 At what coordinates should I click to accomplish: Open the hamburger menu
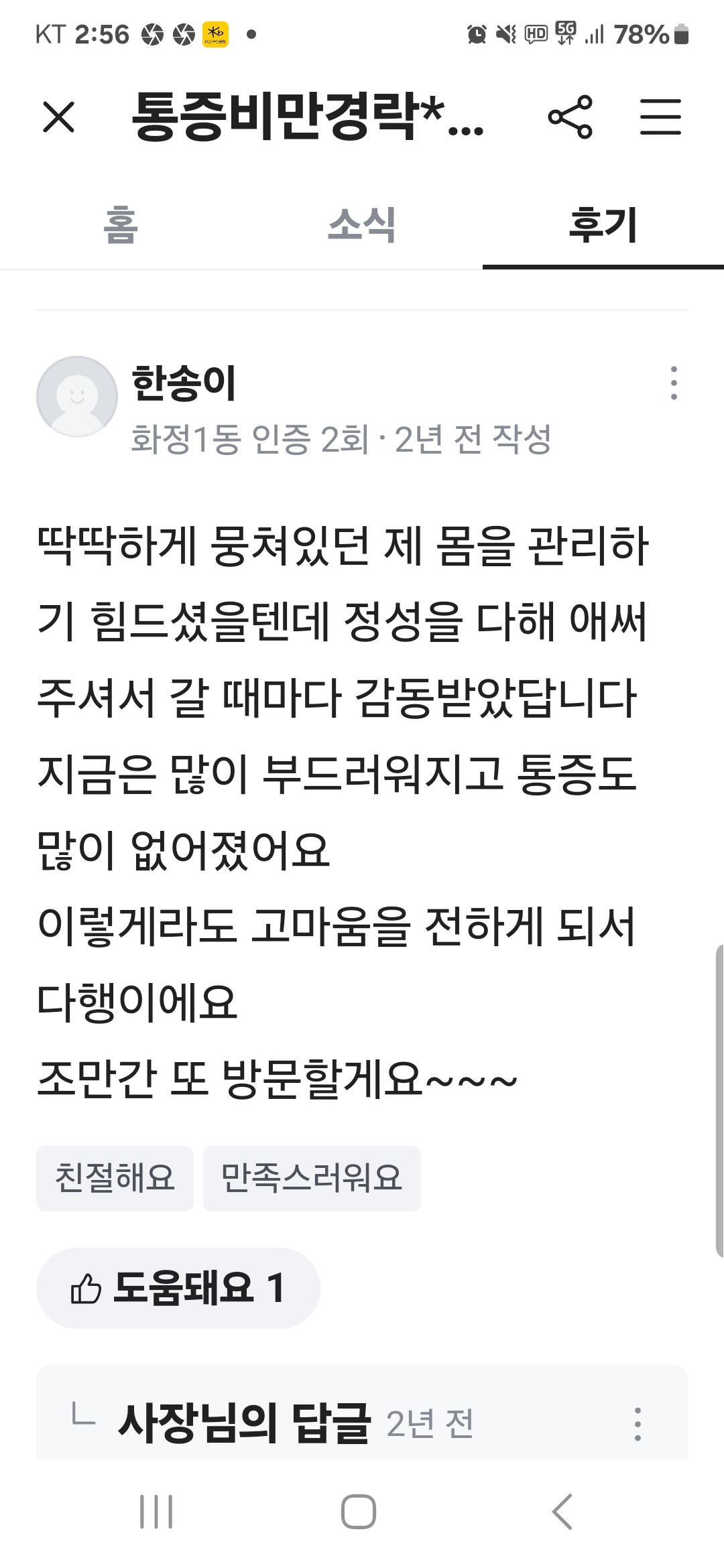pos(660,117)
